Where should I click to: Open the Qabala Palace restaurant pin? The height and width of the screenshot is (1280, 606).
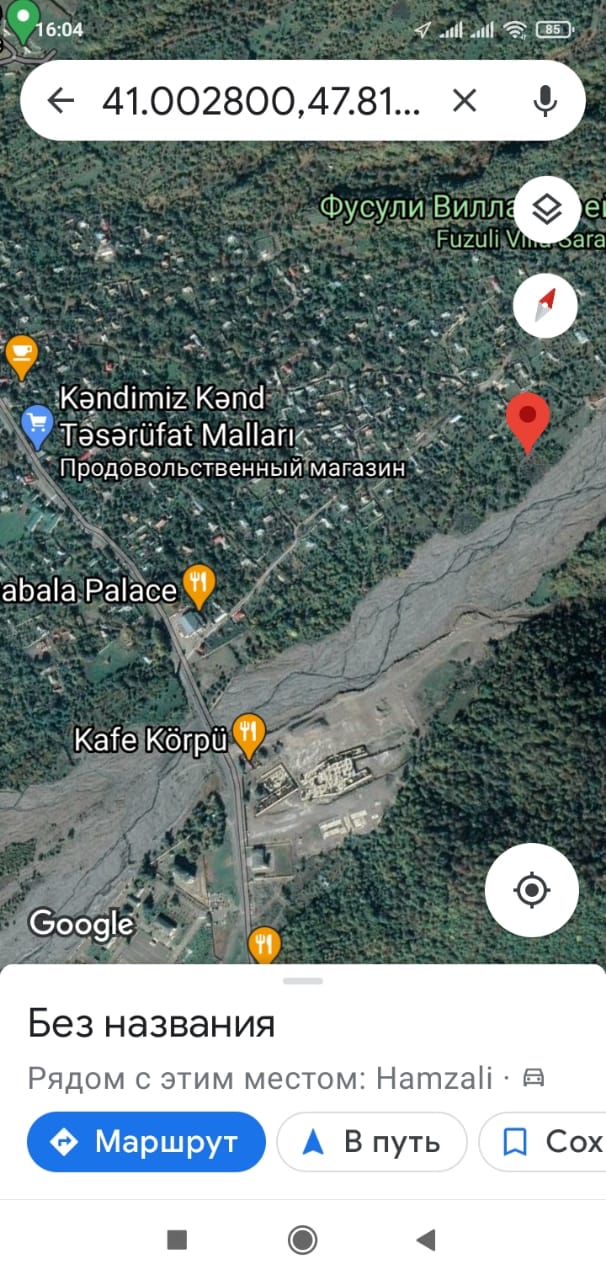(199, 587)
